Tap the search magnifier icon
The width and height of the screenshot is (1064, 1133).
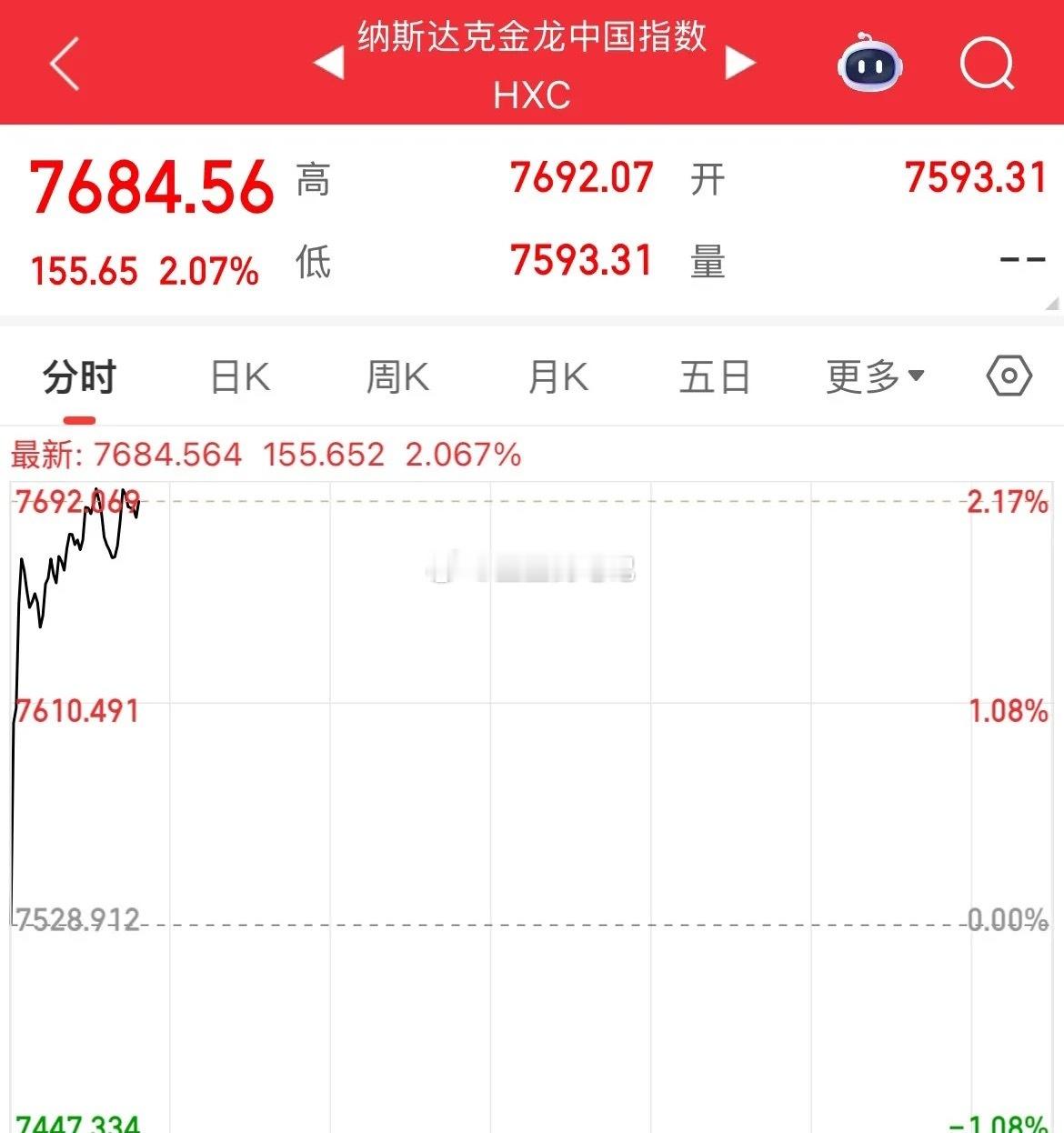tap(988, 64)
